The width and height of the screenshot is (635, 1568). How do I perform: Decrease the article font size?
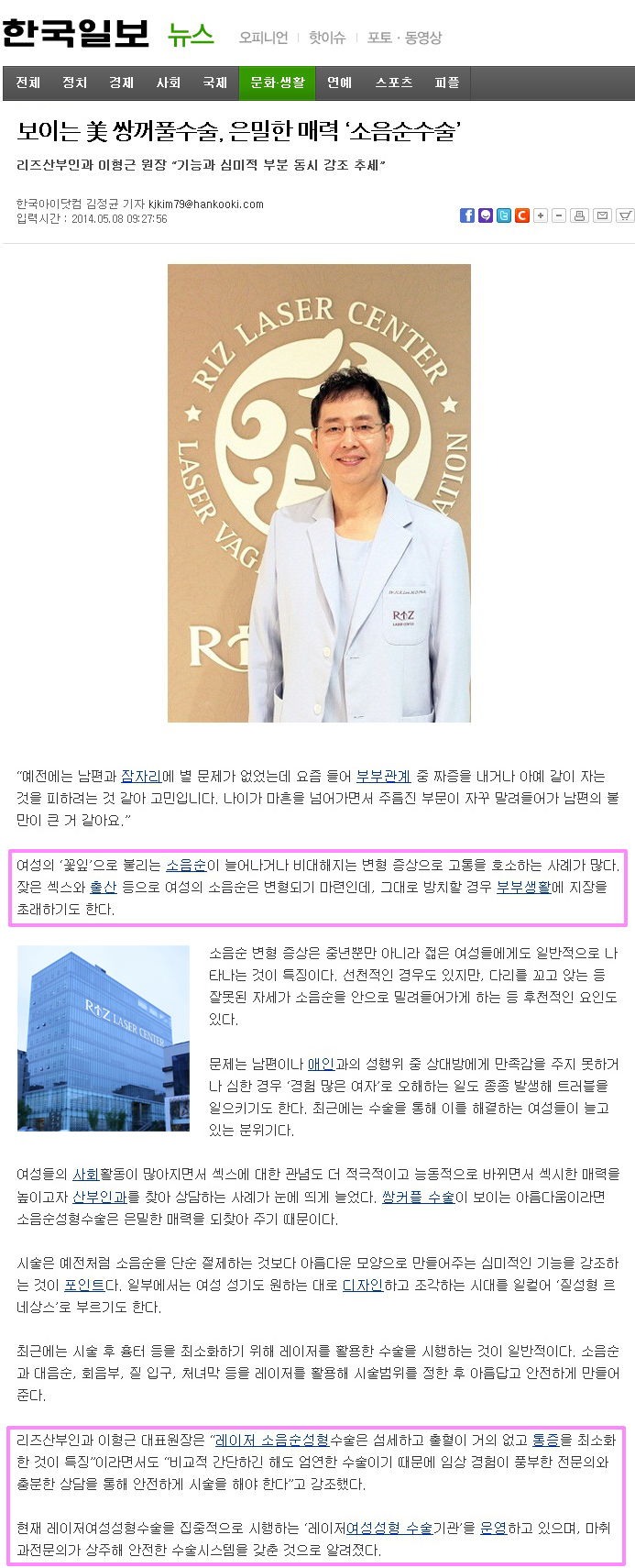(559, 215)
